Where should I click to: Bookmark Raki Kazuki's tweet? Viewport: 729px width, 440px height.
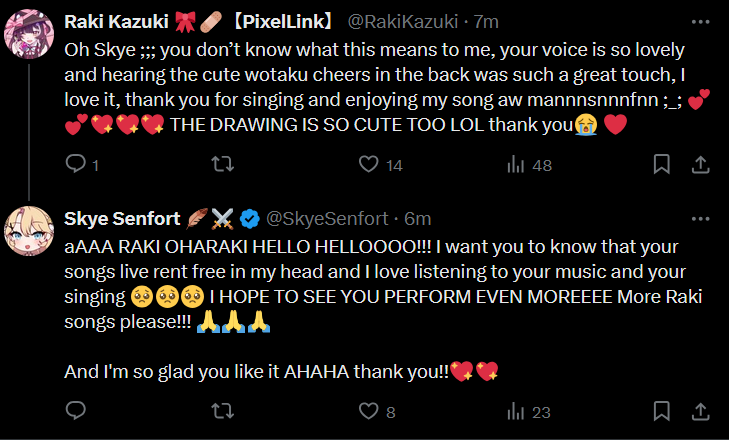click(x=661, y=164)
